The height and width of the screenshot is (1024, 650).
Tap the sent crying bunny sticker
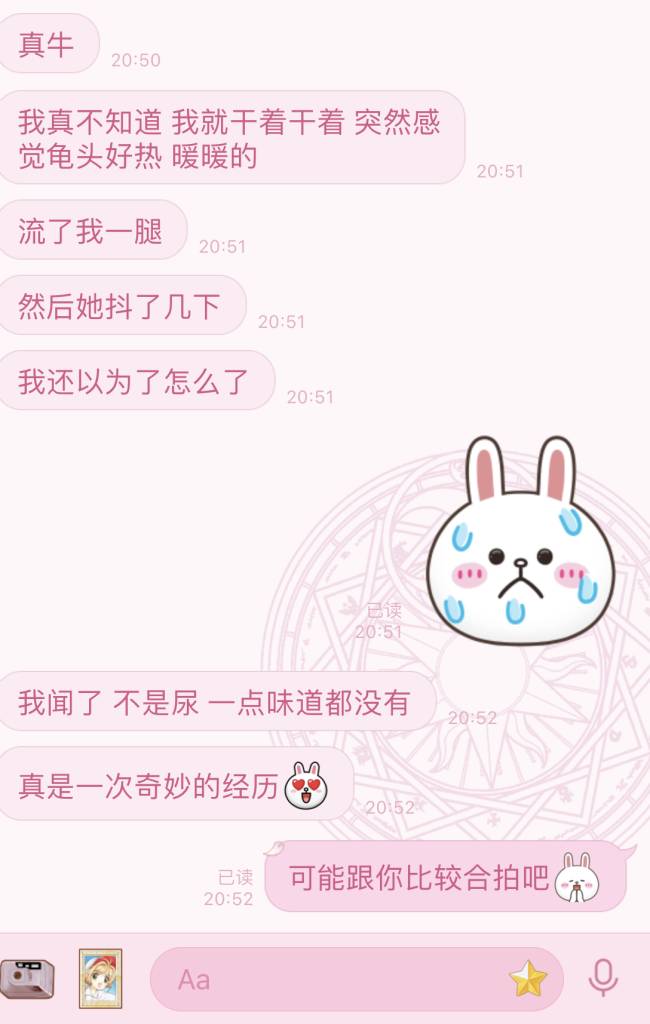pyautogui.click(x=520, y=544)
